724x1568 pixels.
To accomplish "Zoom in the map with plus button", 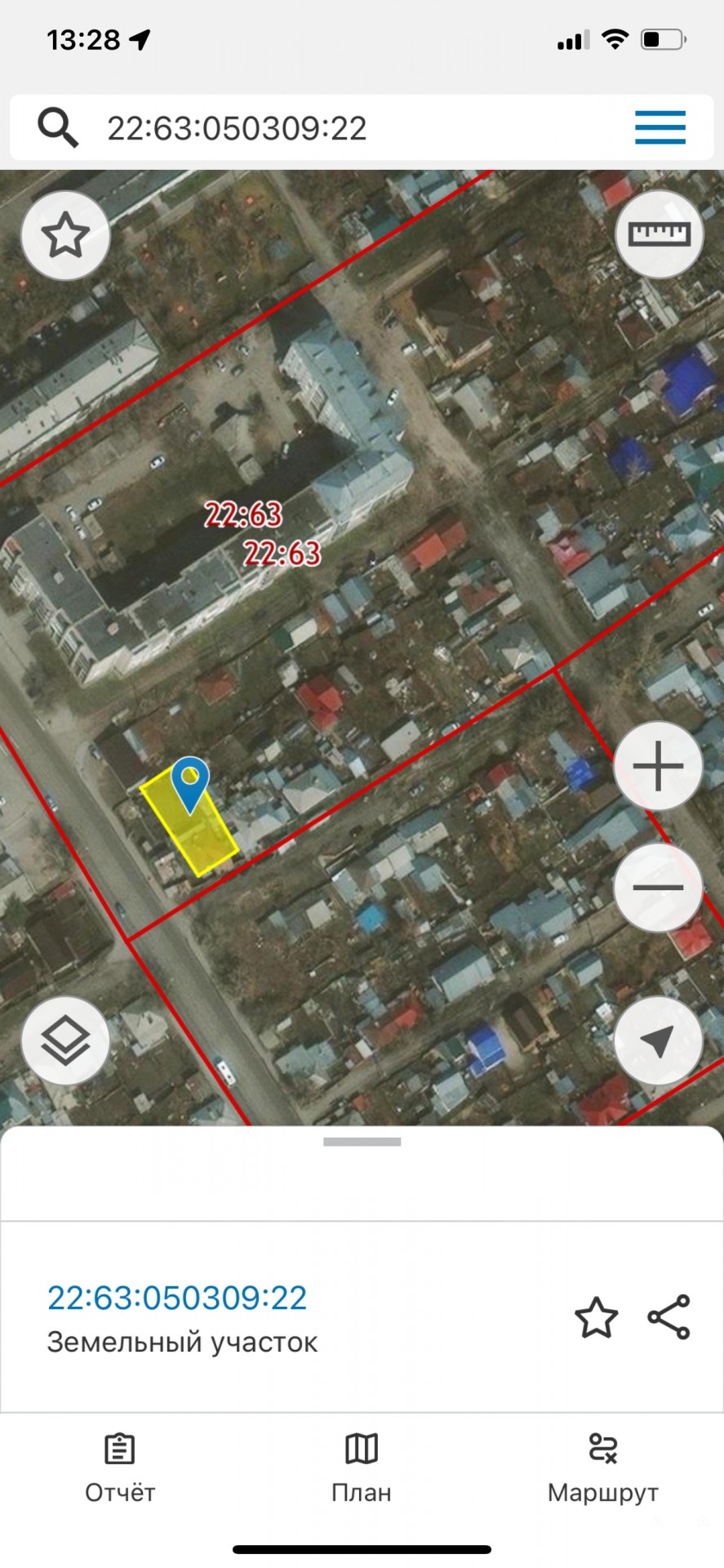I will click(x=658, y=766).
